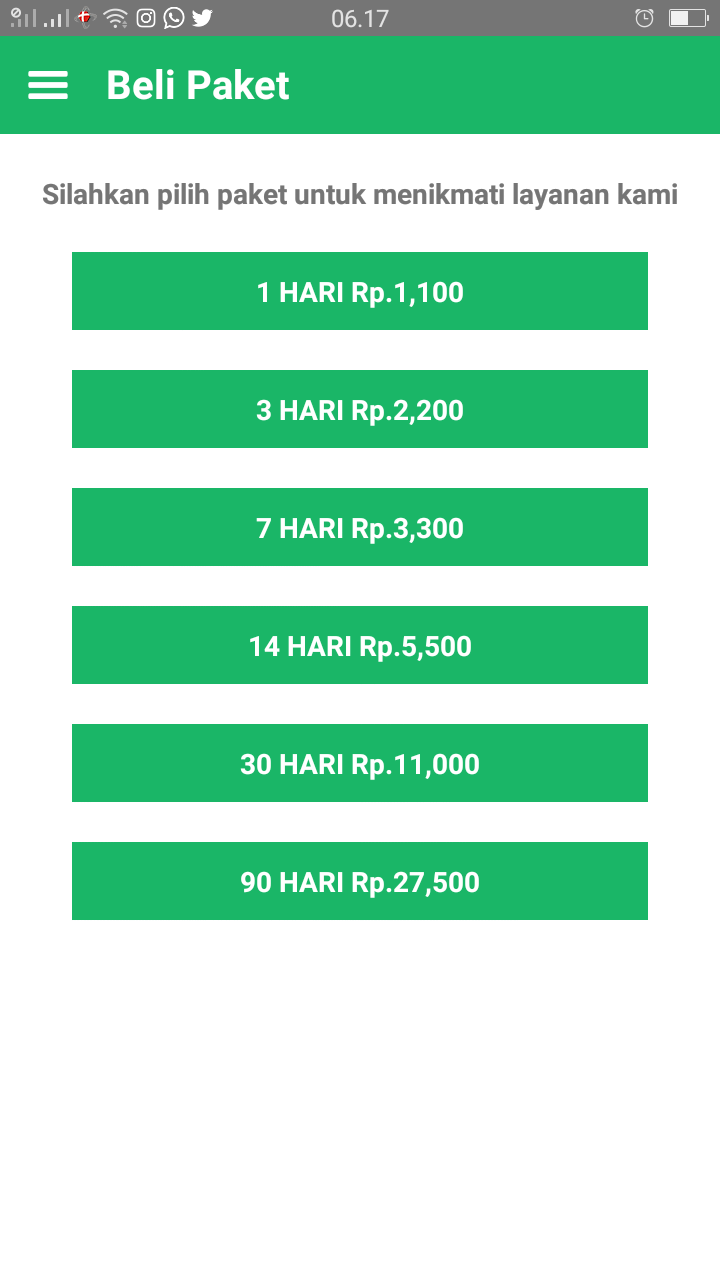Open the hamburger drawer menu

48,86
